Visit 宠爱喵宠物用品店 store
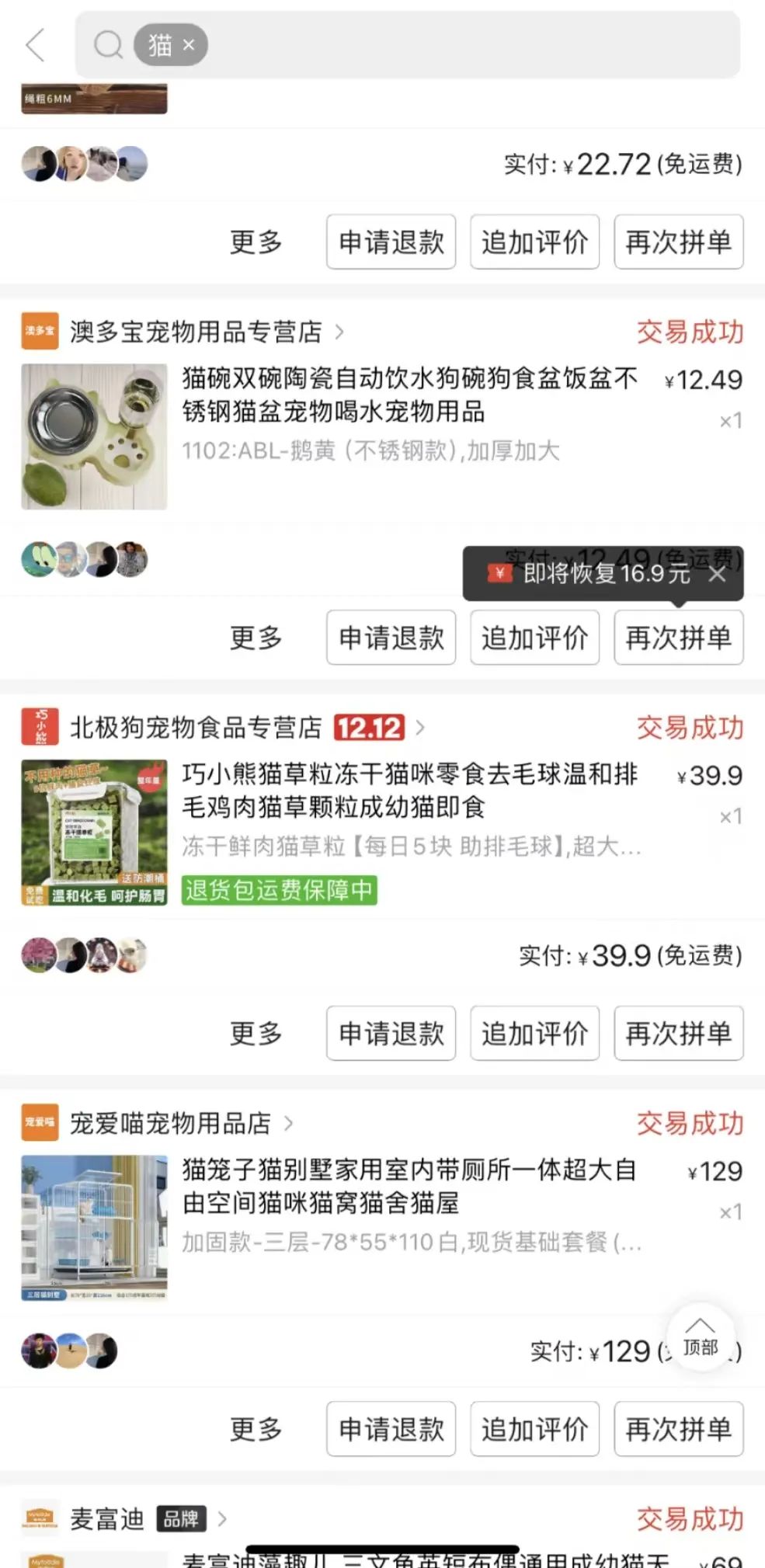This screenshot has width=765, height=1568. pyautogui.click(x=171, y=1123)
